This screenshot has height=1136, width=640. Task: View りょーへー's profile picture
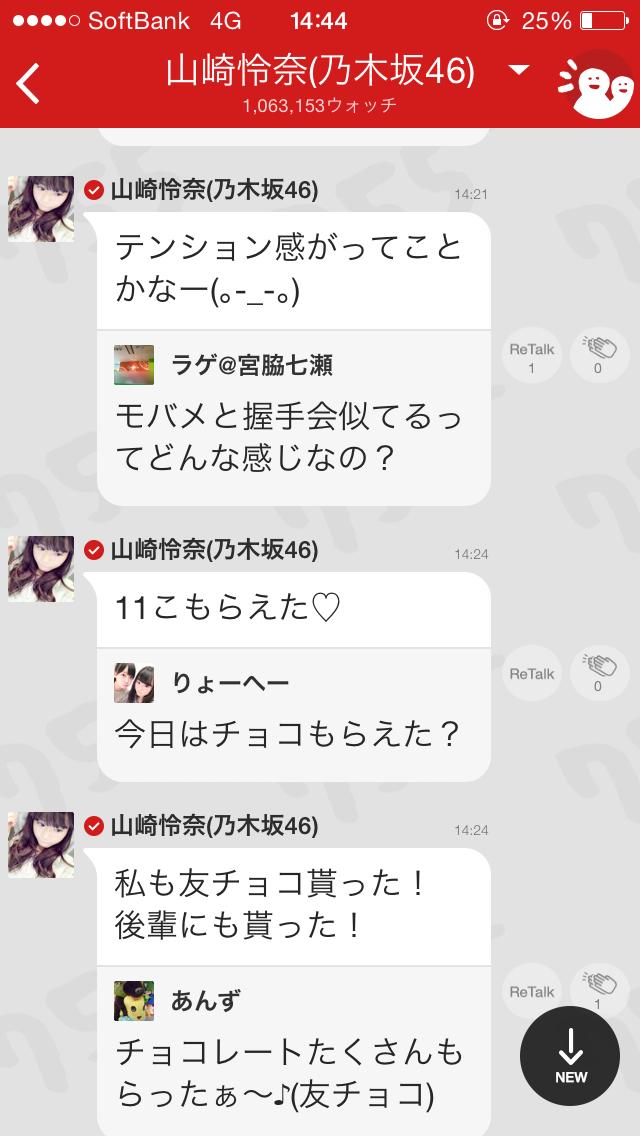click(134, 683)
